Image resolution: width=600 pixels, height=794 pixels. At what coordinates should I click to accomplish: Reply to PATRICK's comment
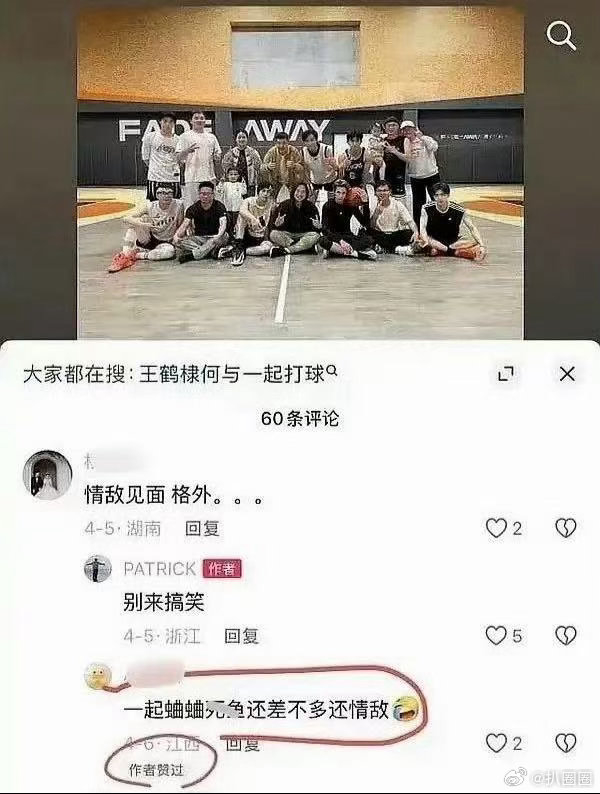(x=242, y=636)
